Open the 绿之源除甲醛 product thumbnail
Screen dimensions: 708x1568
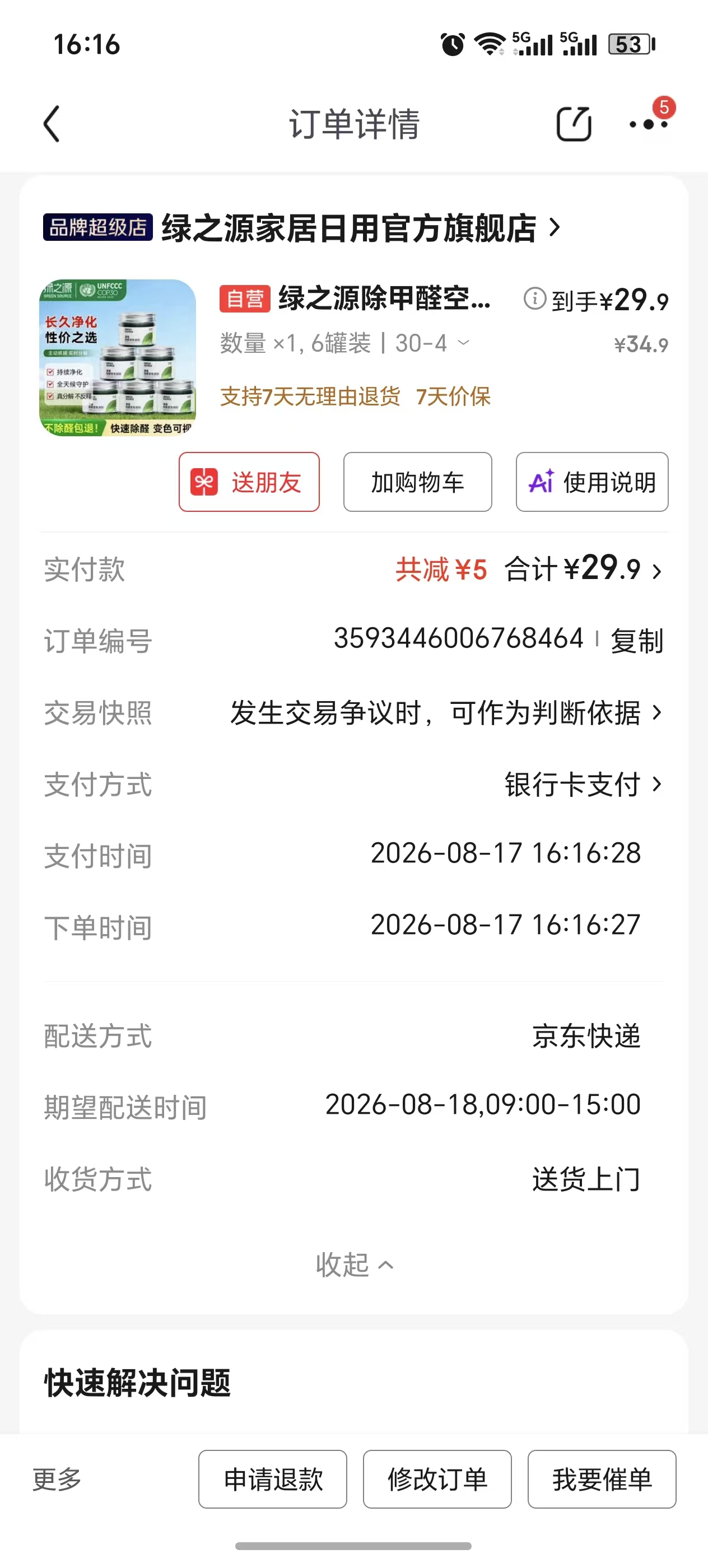point(118,358)
